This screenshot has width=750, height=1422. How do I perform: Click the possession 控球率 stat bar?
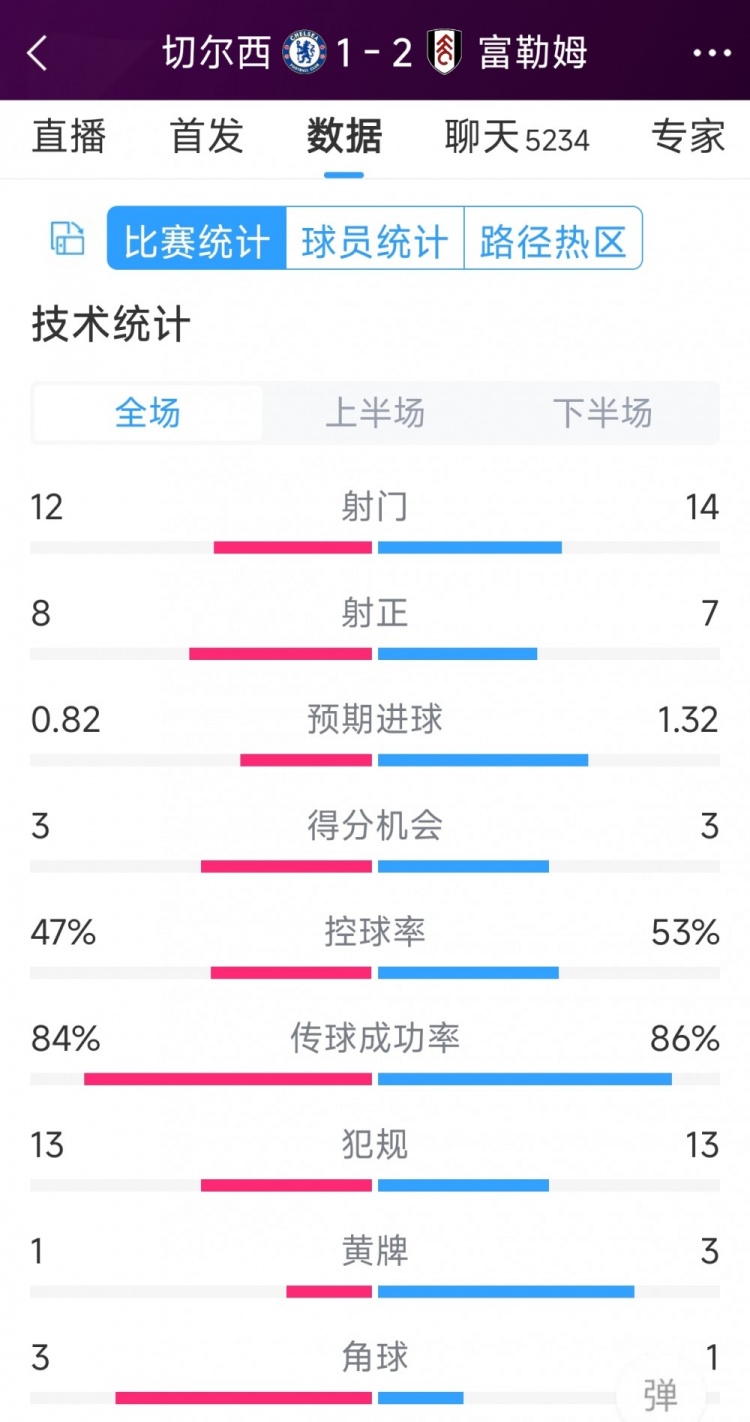tap(375, 969)
